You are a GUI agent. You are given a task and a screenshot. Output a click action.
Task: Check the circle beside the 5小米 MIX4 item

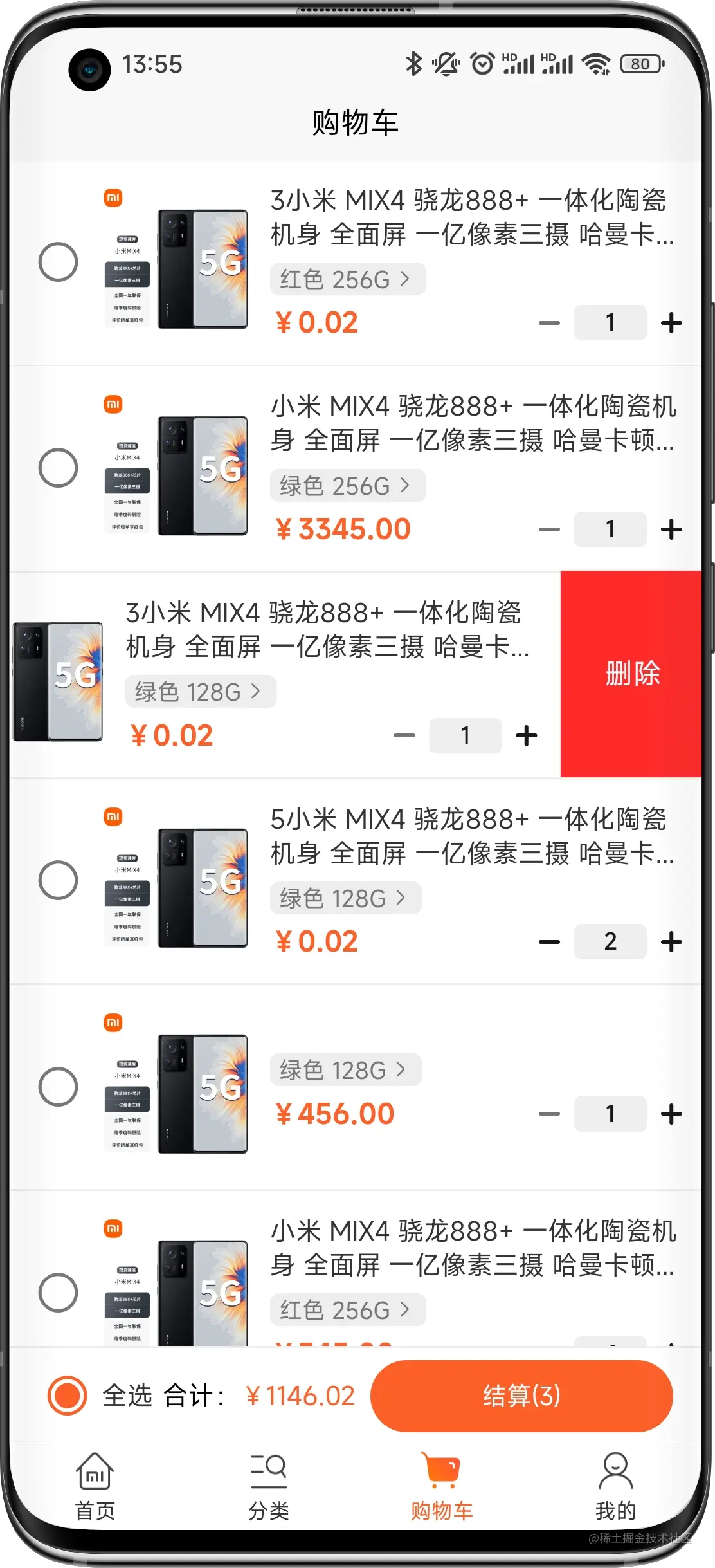58,880
